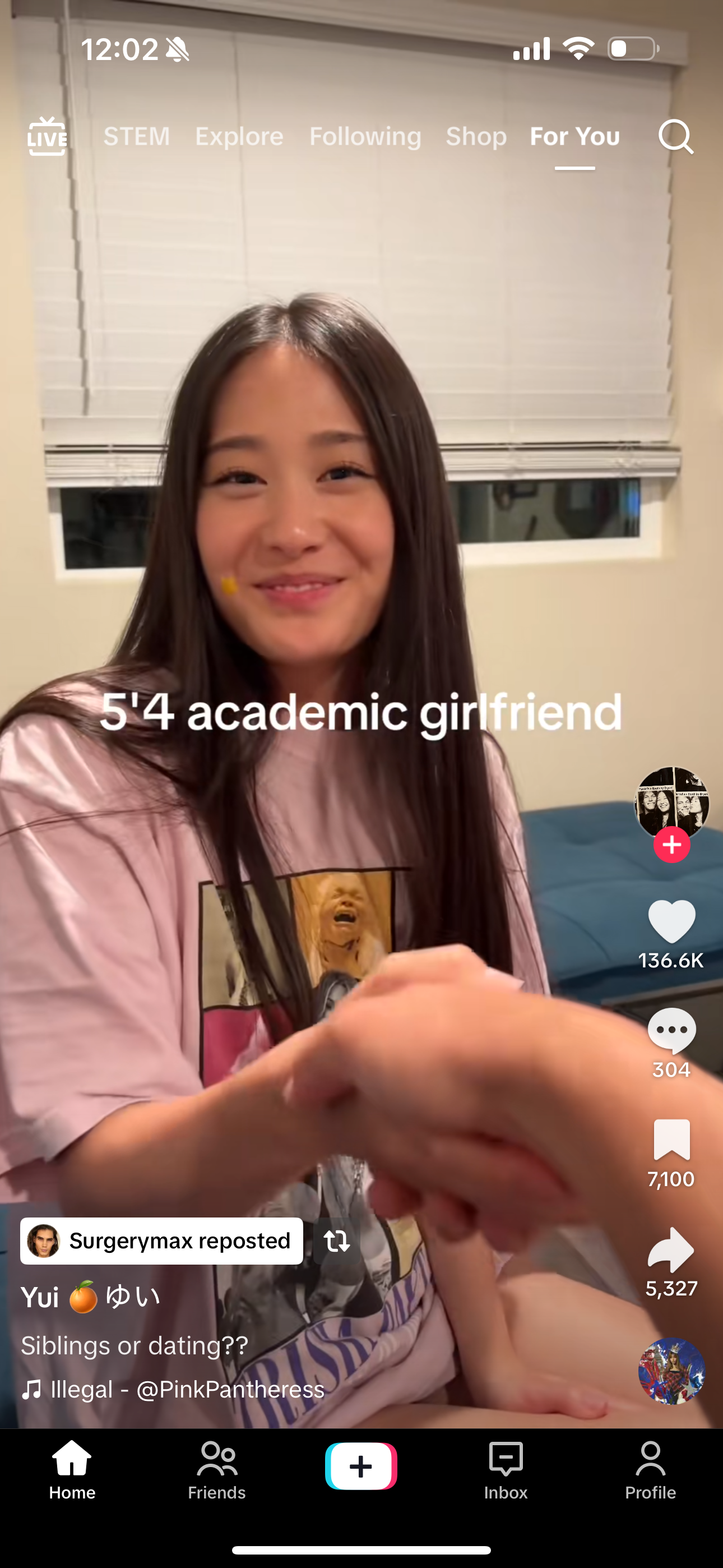Viewport: 723px width, 1568px height.
Task: Open the spinning sound disc
Action: 671,1371
